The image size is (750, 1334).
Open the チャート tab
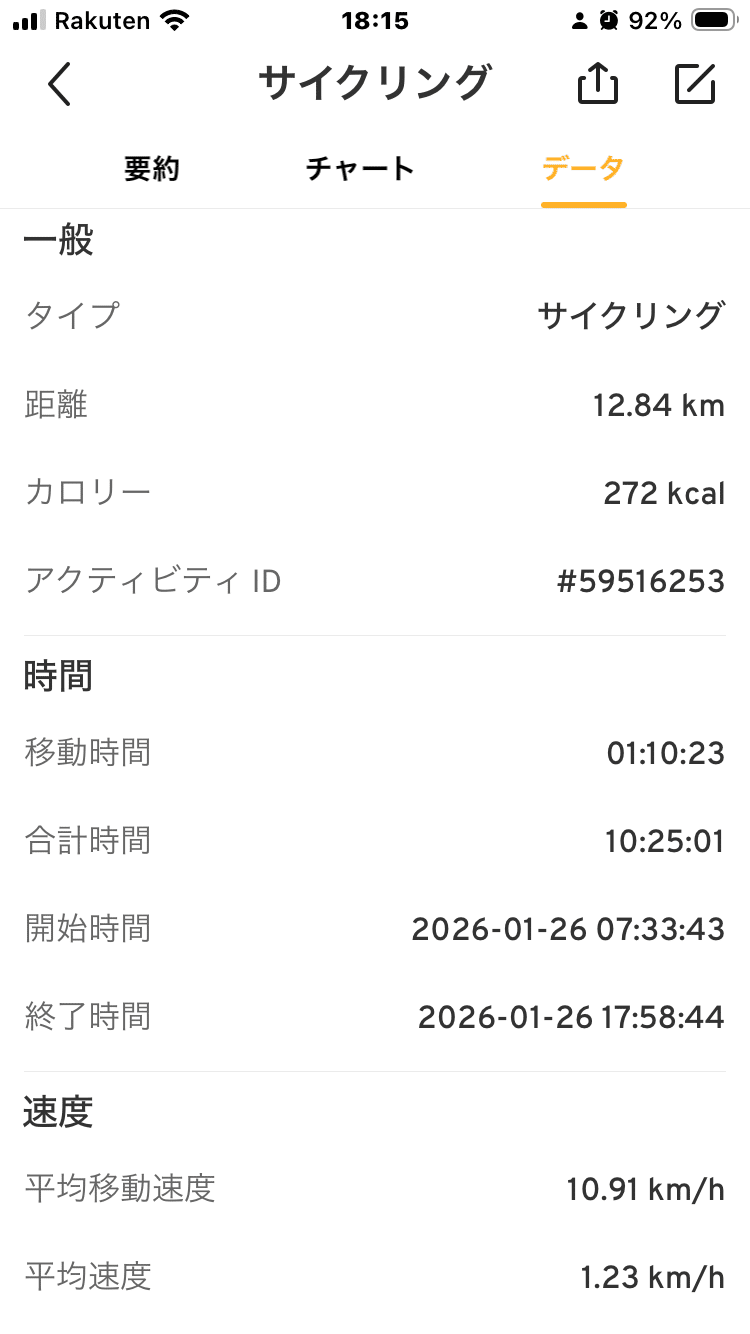click(360, 169)
